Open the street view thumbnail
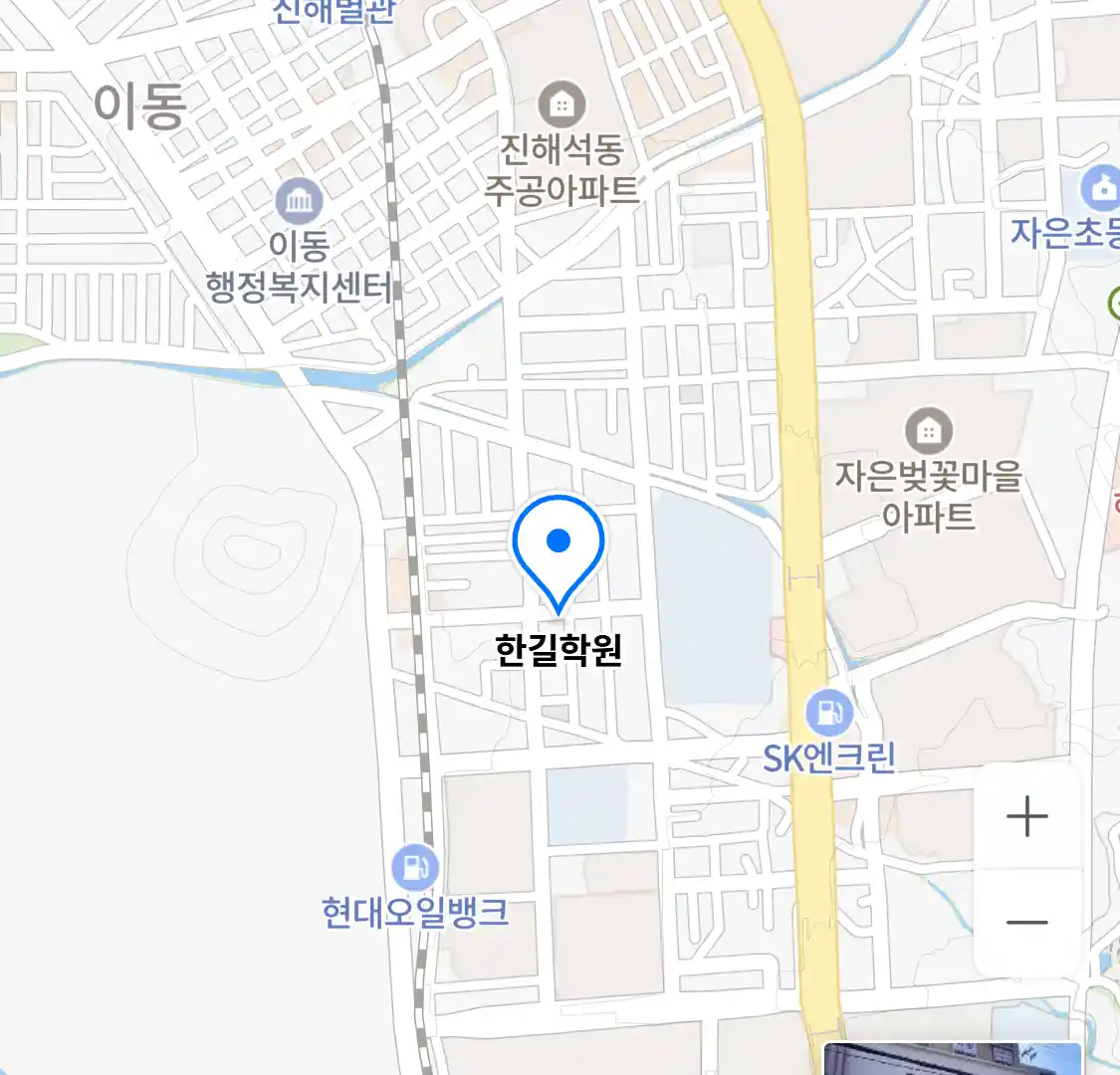This screenshot has width=1120, height=1075. tap(952, 1059)
